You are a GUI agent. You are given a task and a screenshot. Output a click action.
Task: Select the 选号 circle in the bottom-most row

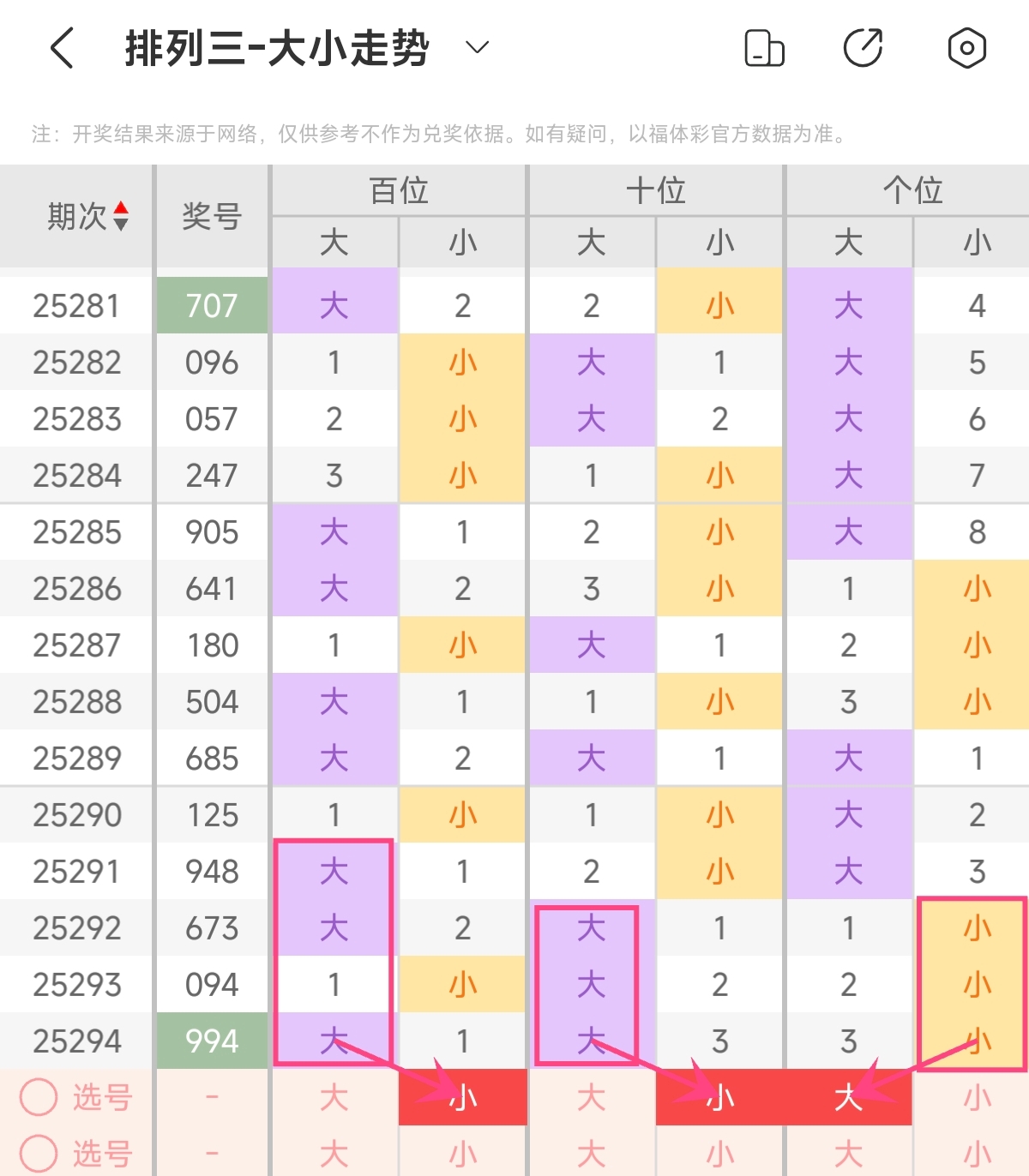pos(39,1153)
